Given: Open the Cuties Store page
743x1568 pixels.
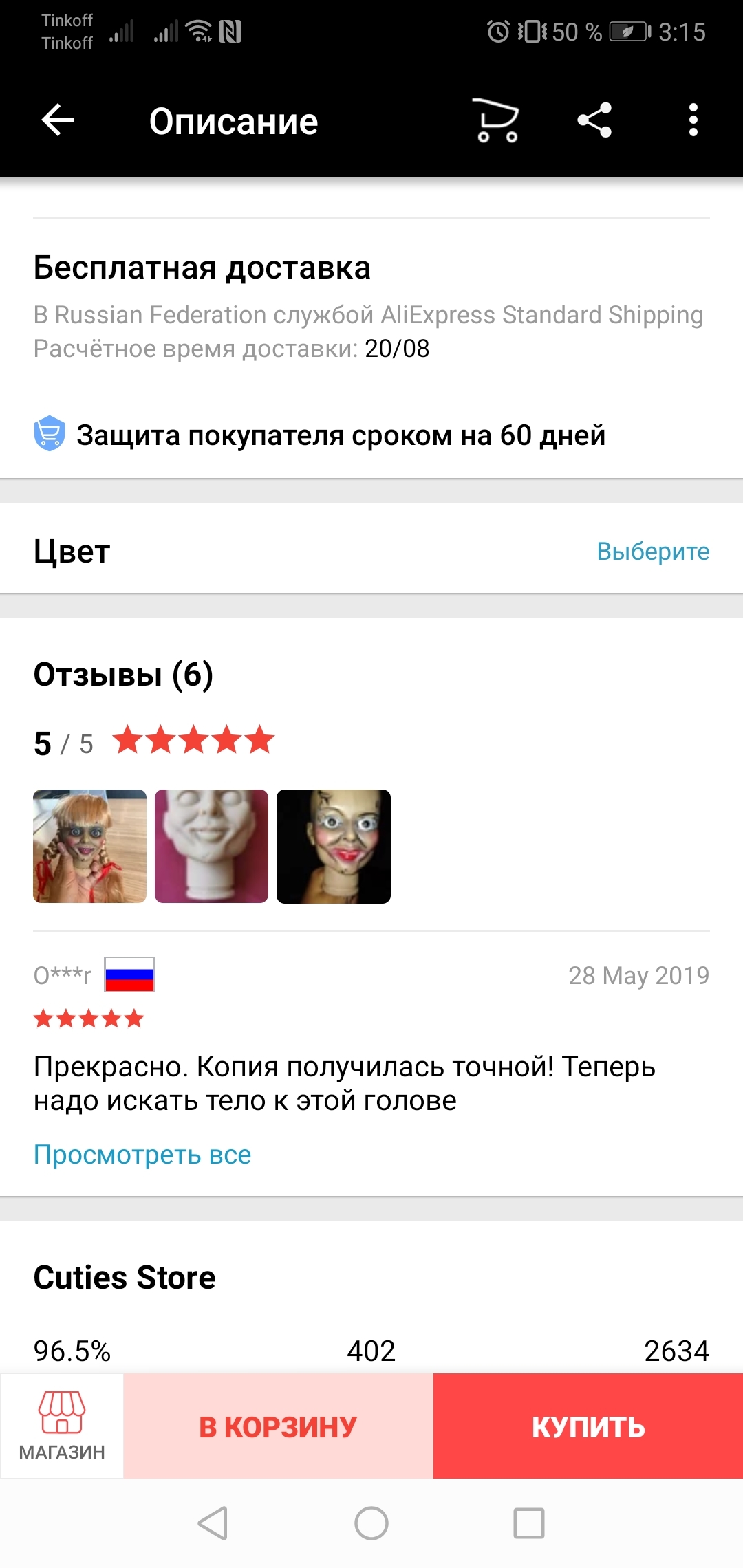Looking at the screenshot, I should point(125,1278).
